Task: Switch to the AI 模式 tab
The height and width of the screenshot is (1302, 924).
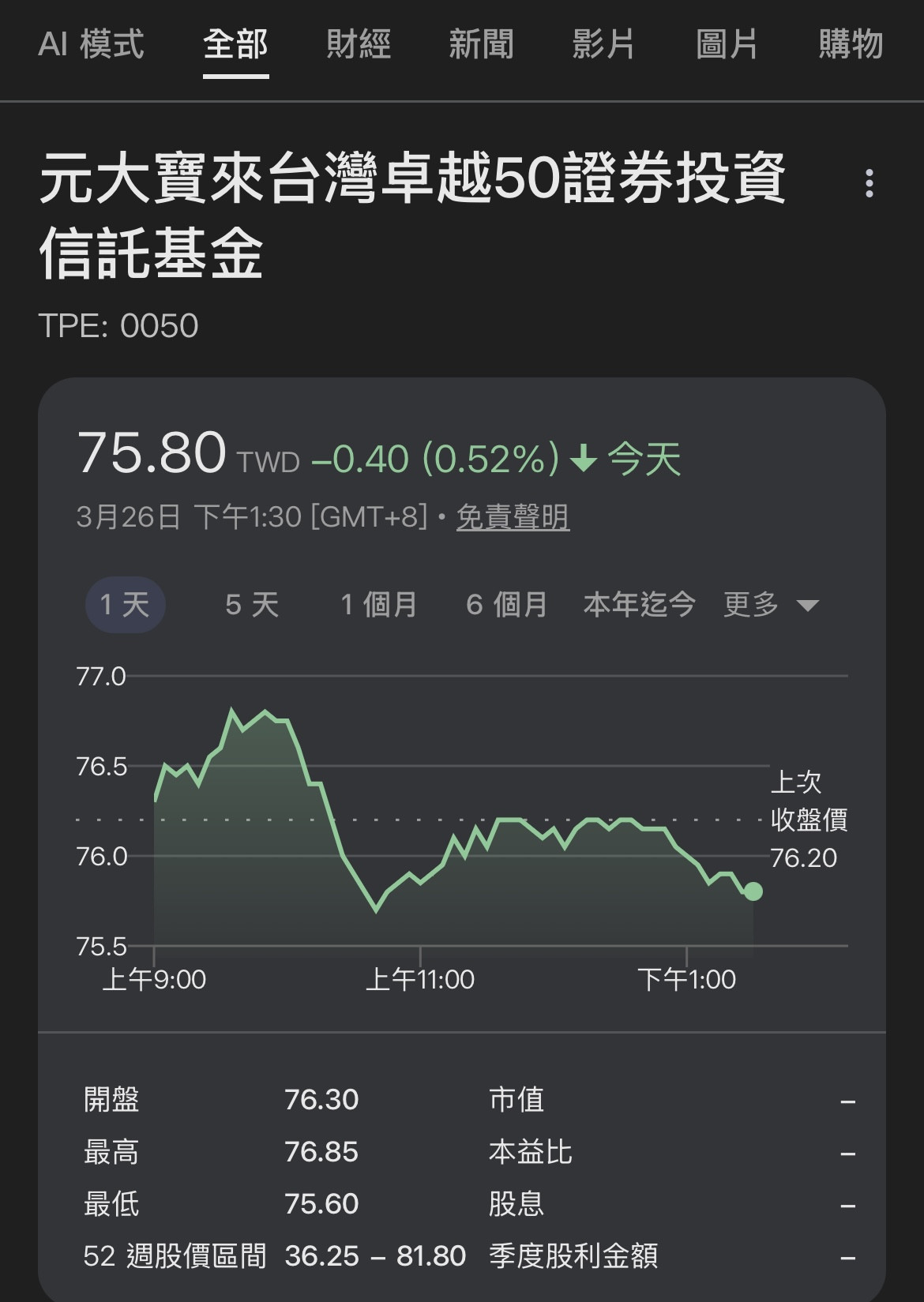Action: pos(91,44)
